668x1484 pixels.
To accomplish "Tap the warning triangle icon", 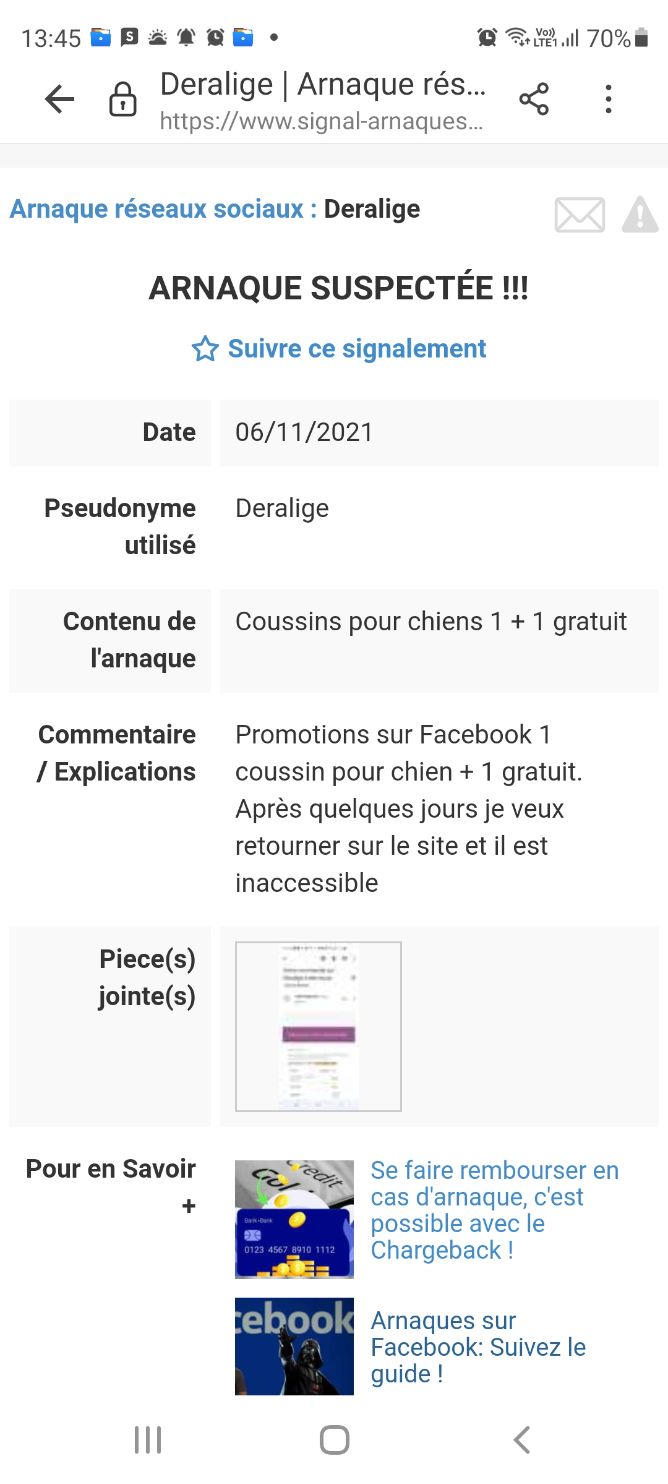I will tap(640, 215).
